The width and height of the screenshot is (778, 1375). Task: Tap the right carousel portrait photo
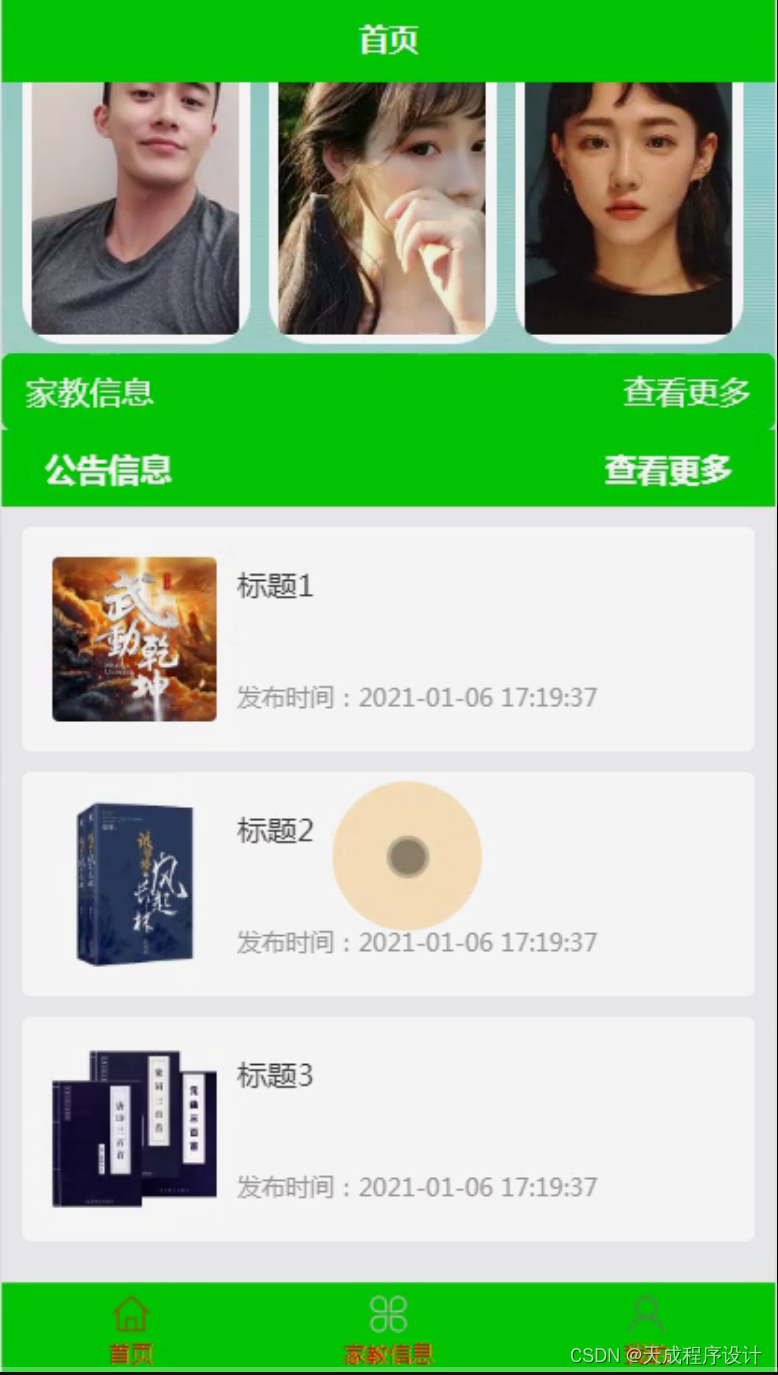630,210
